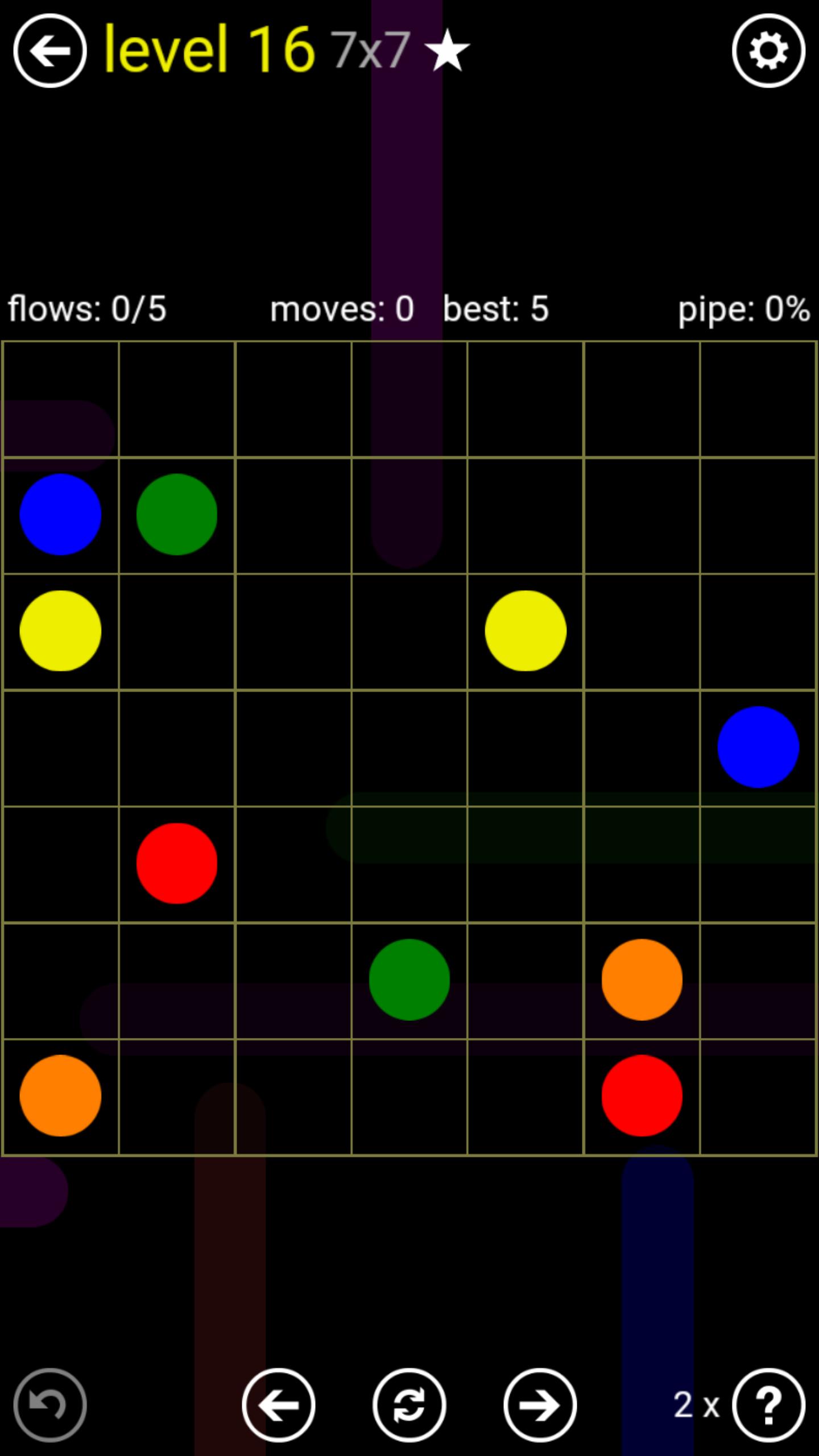Use a hint with the question mark
Viewport: 819px width, 1456px height.
pos(768,1405)
